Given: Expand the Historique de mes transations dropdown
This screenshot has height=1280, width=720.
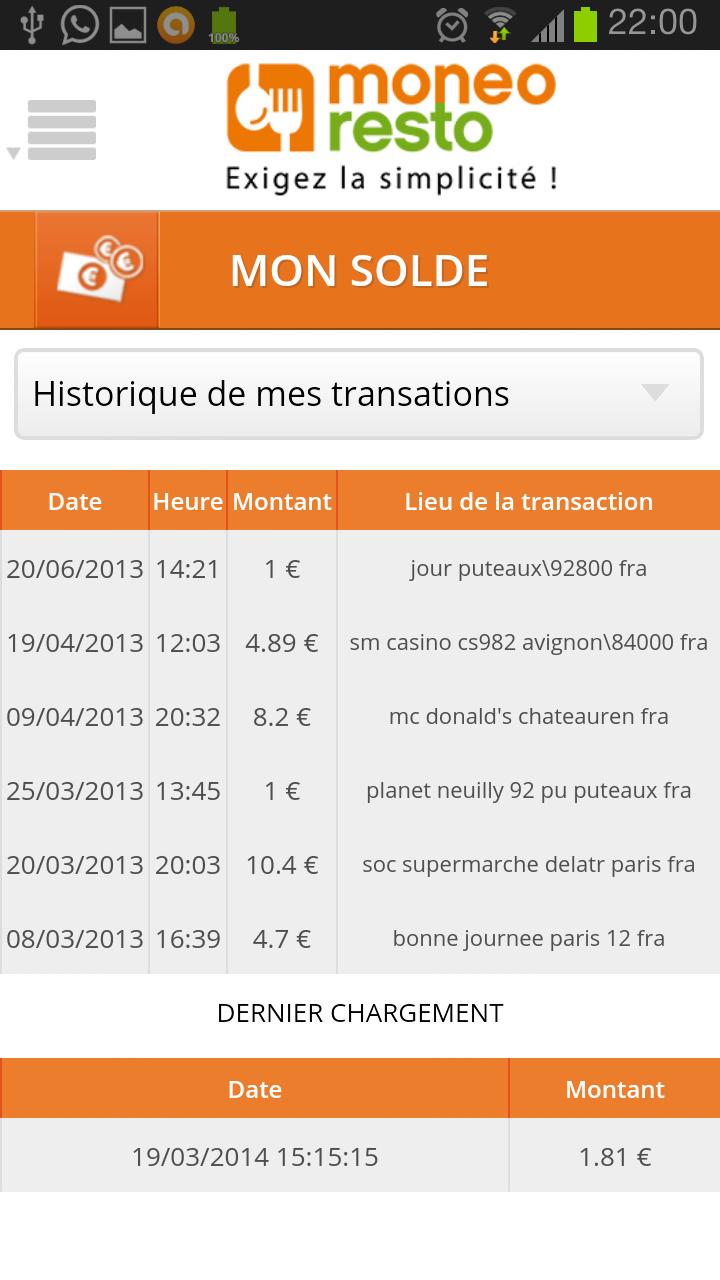Looking at the screenshot, I should tap(358, 394).
